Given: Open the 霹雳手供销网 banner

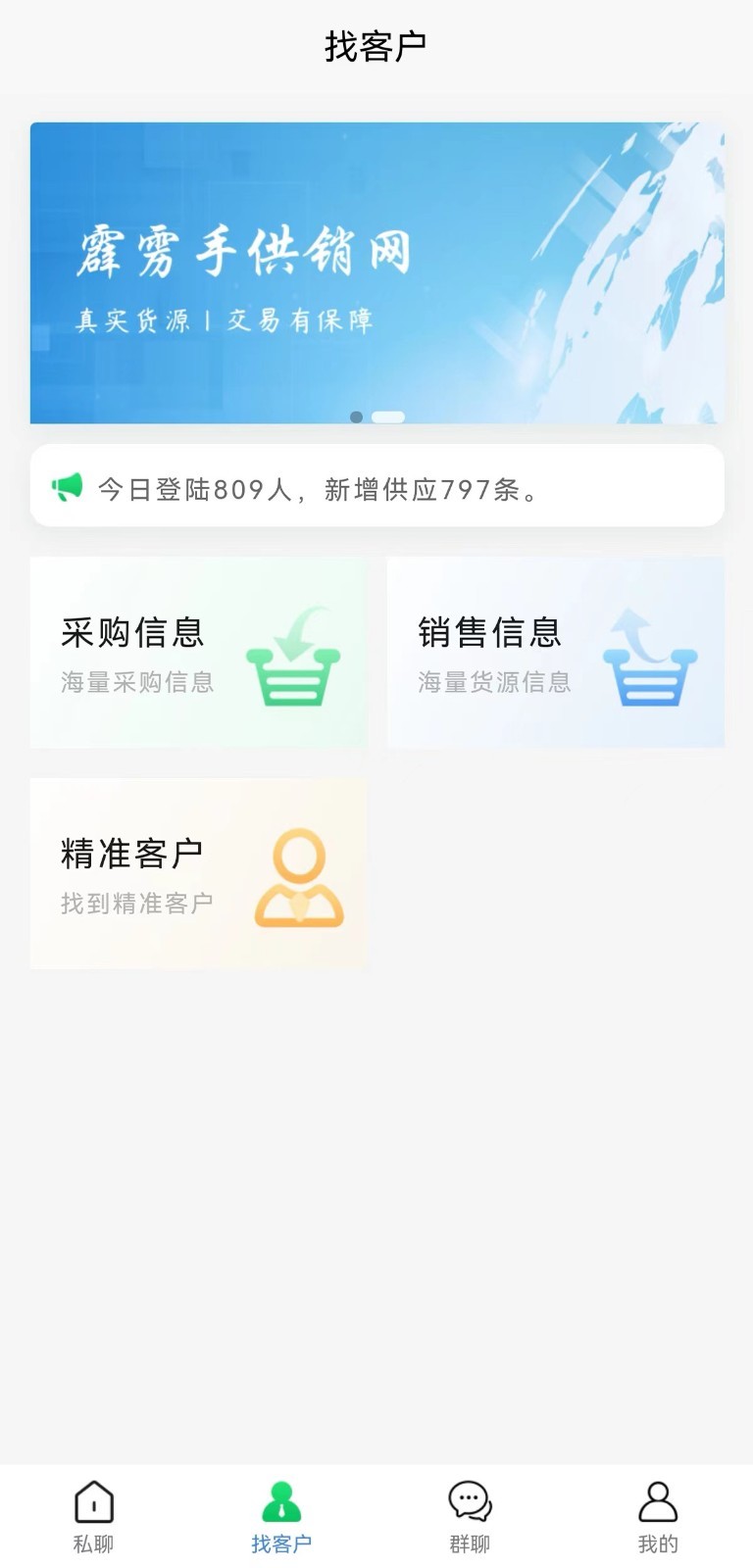Looking at the screenshot, I should [x=376, y=272].
